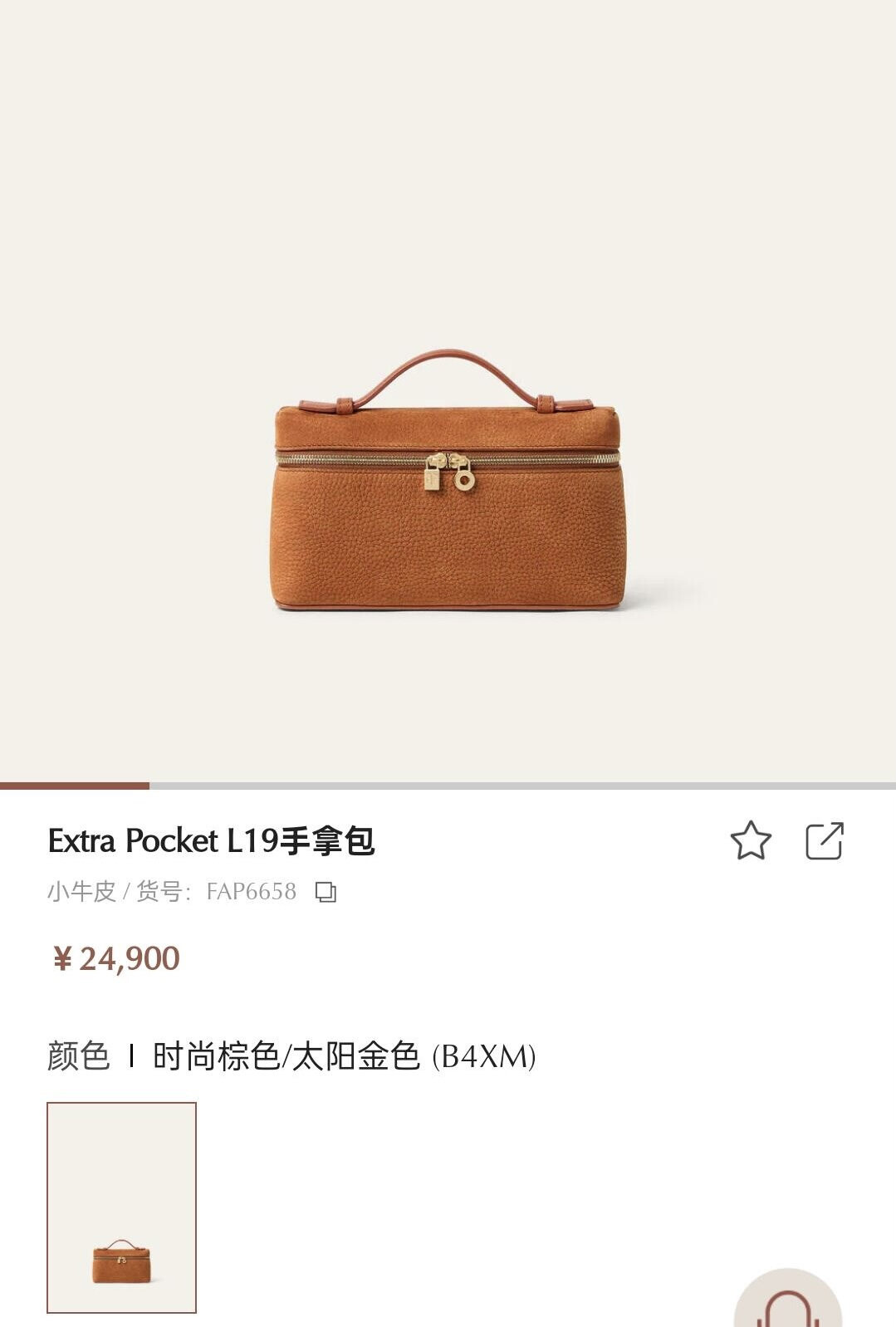Add Extra Pocket L19 to favorites

750,840
